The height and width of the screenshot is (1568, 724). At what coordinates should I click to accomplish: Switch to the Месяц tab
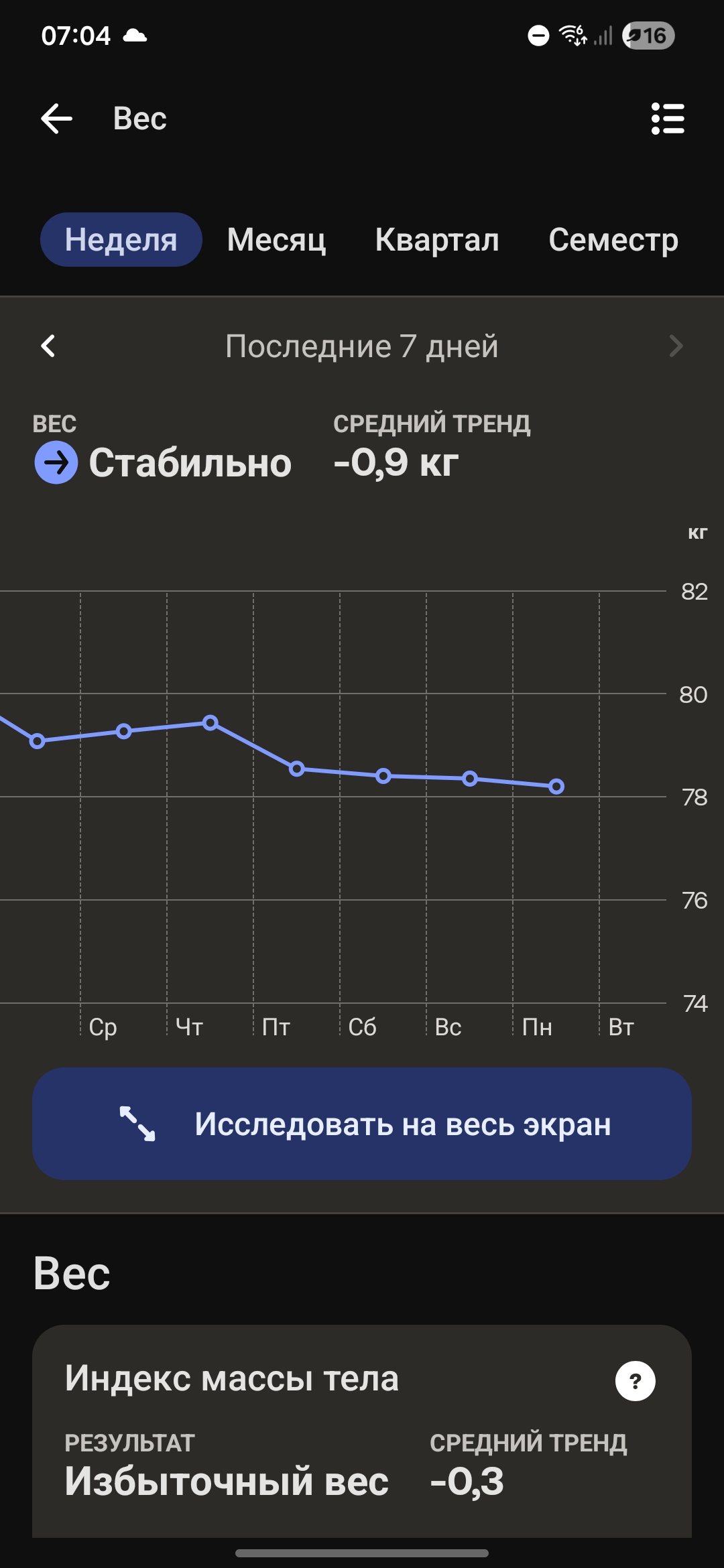[x=276, y=240]
